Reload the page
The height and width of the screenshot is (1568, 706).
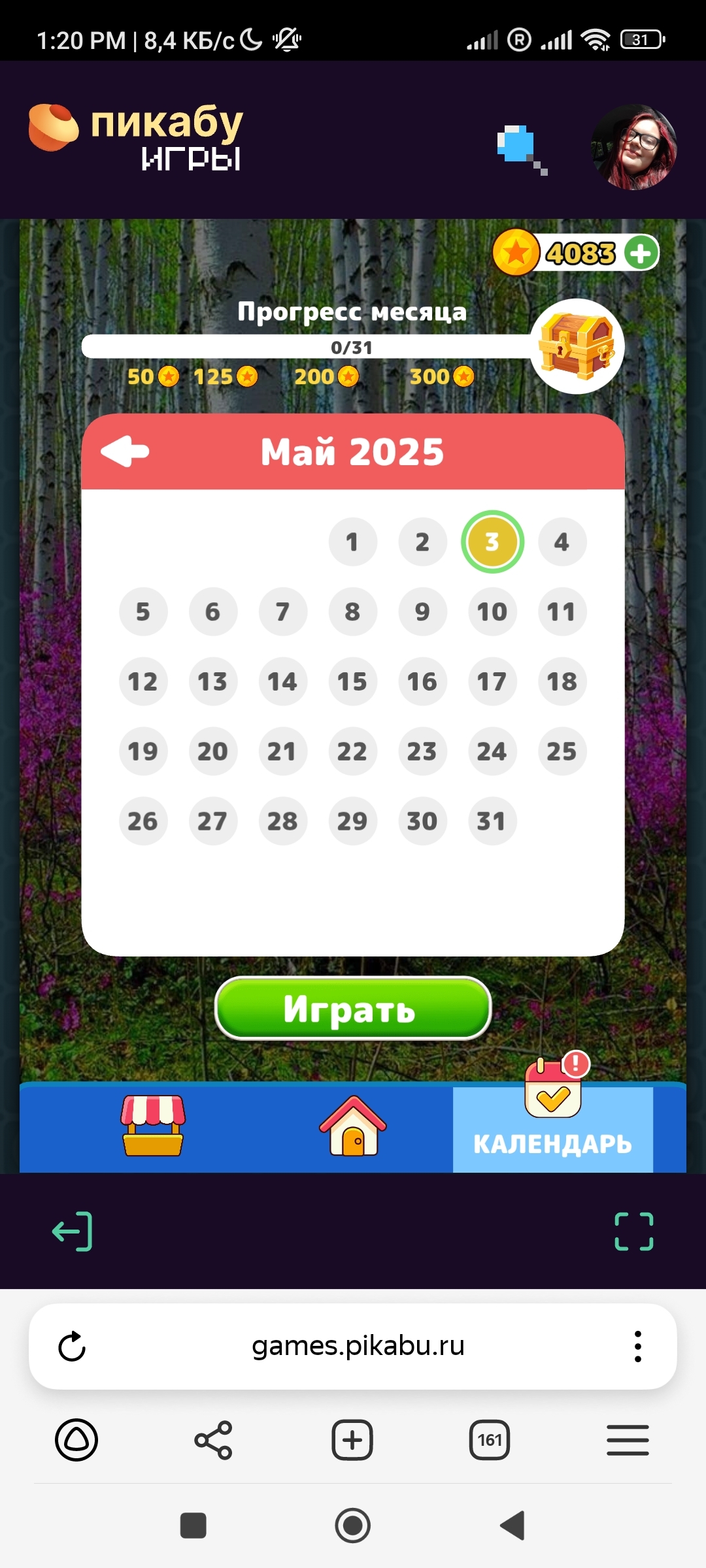pos(72,1347)
